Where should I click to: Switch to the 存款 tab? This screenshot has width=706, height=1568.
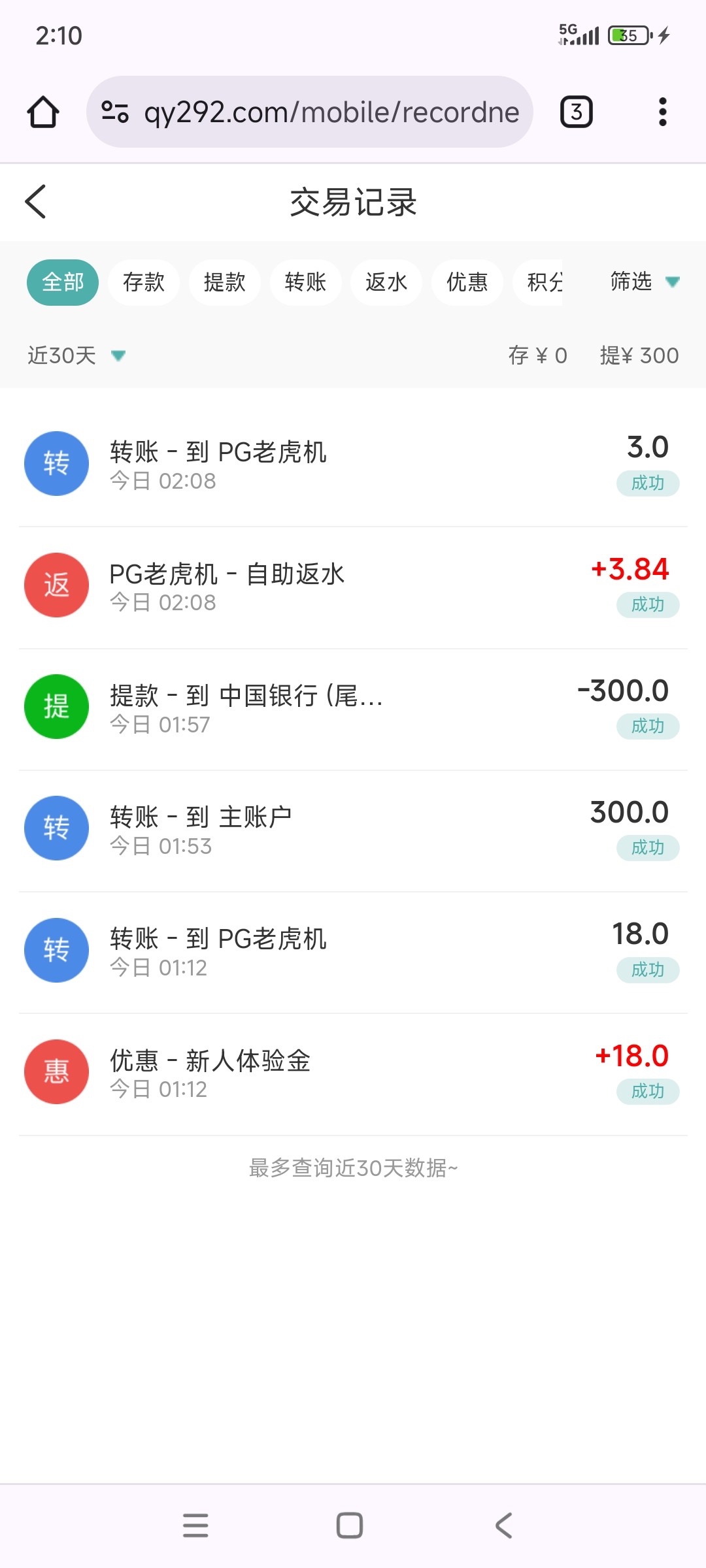click(x=144, y=282)
